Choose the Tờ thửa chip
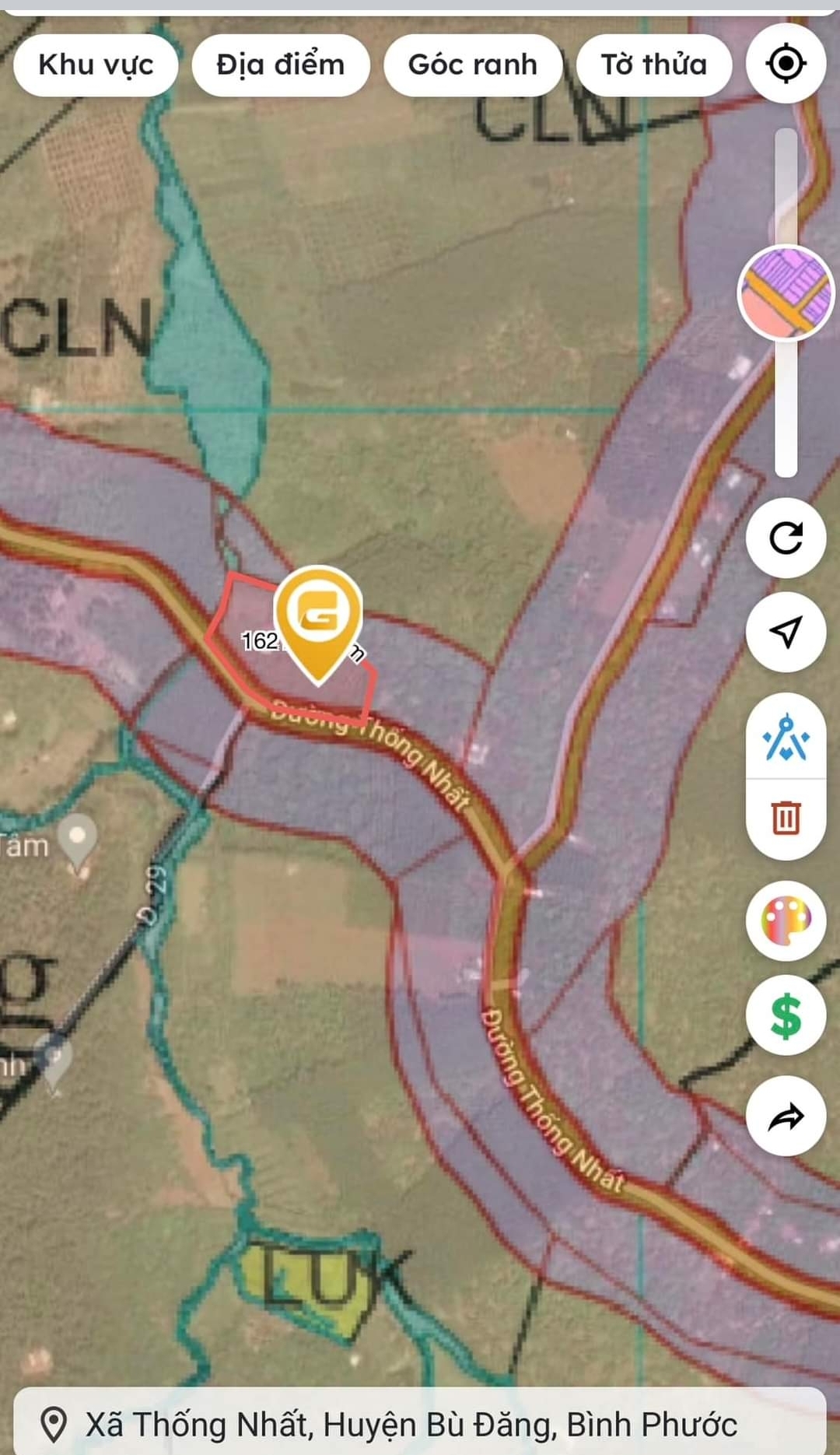840x1455 pixels. click(653, 65)
